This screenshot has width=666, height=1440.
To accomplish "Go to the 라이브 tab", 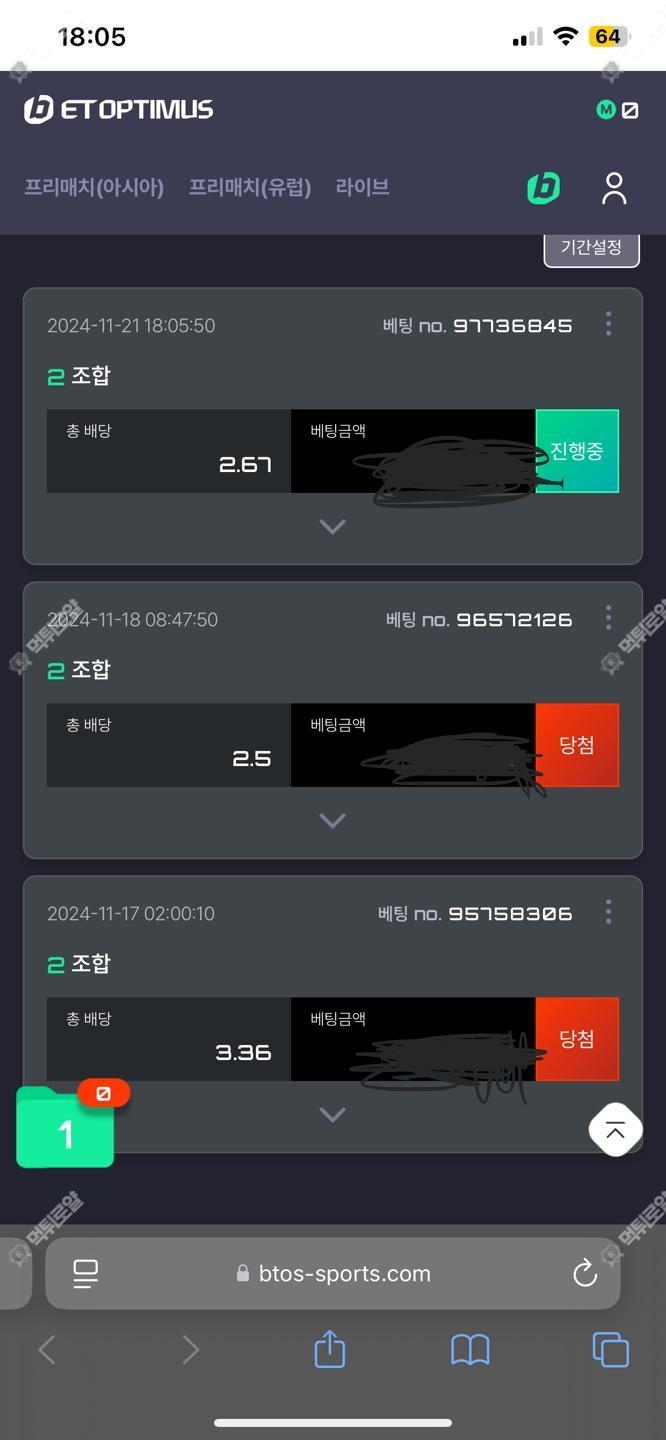I will [x=362, y=187].
